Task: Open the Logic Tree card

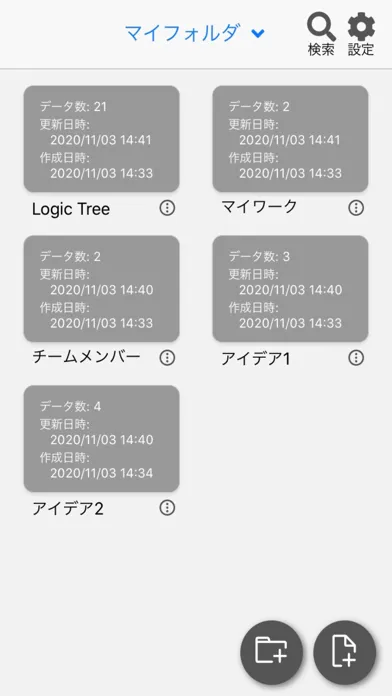Action: tap(102, 139)
